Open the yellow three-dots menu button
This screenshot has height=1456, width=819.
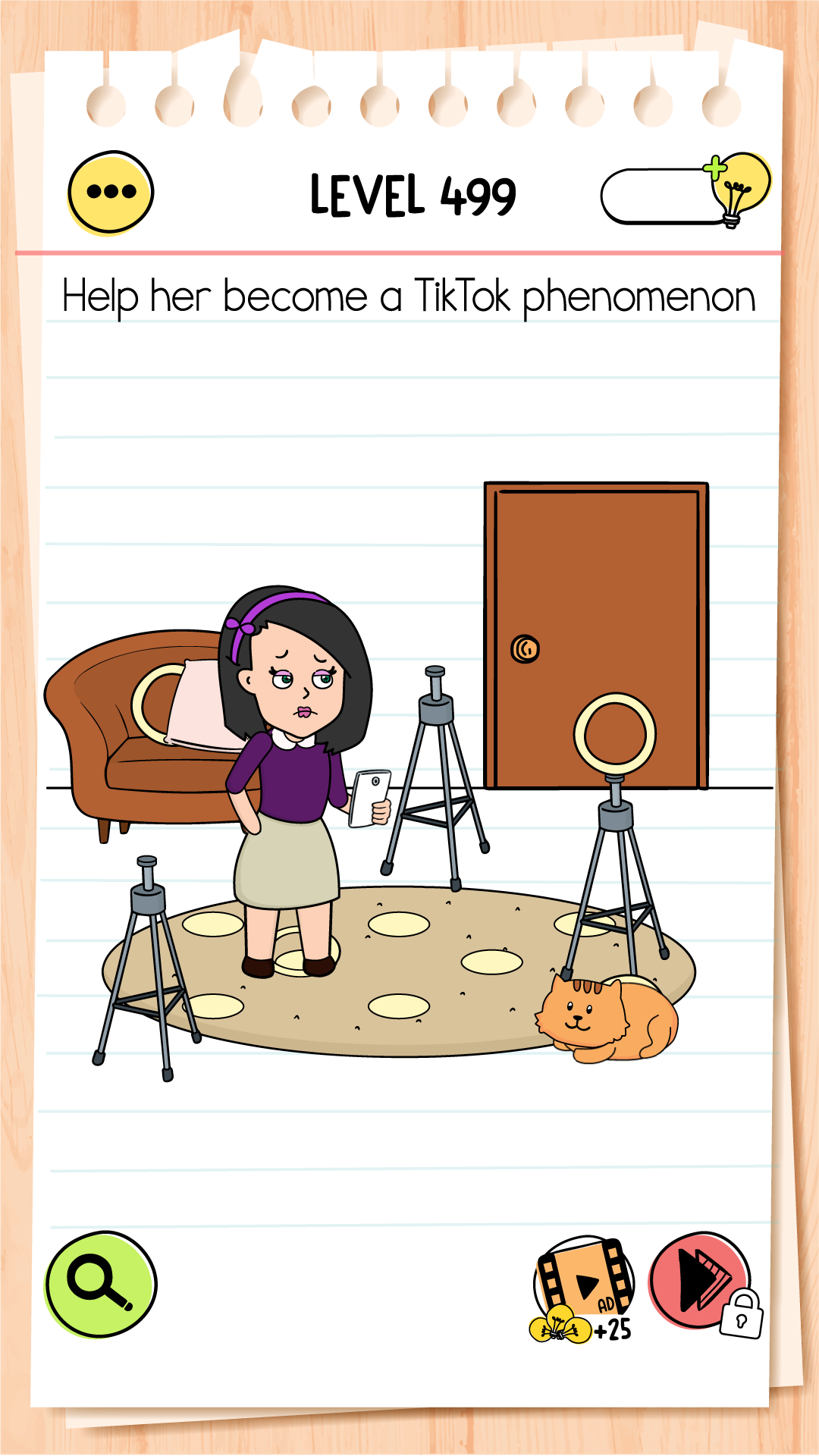click(111, 193)
